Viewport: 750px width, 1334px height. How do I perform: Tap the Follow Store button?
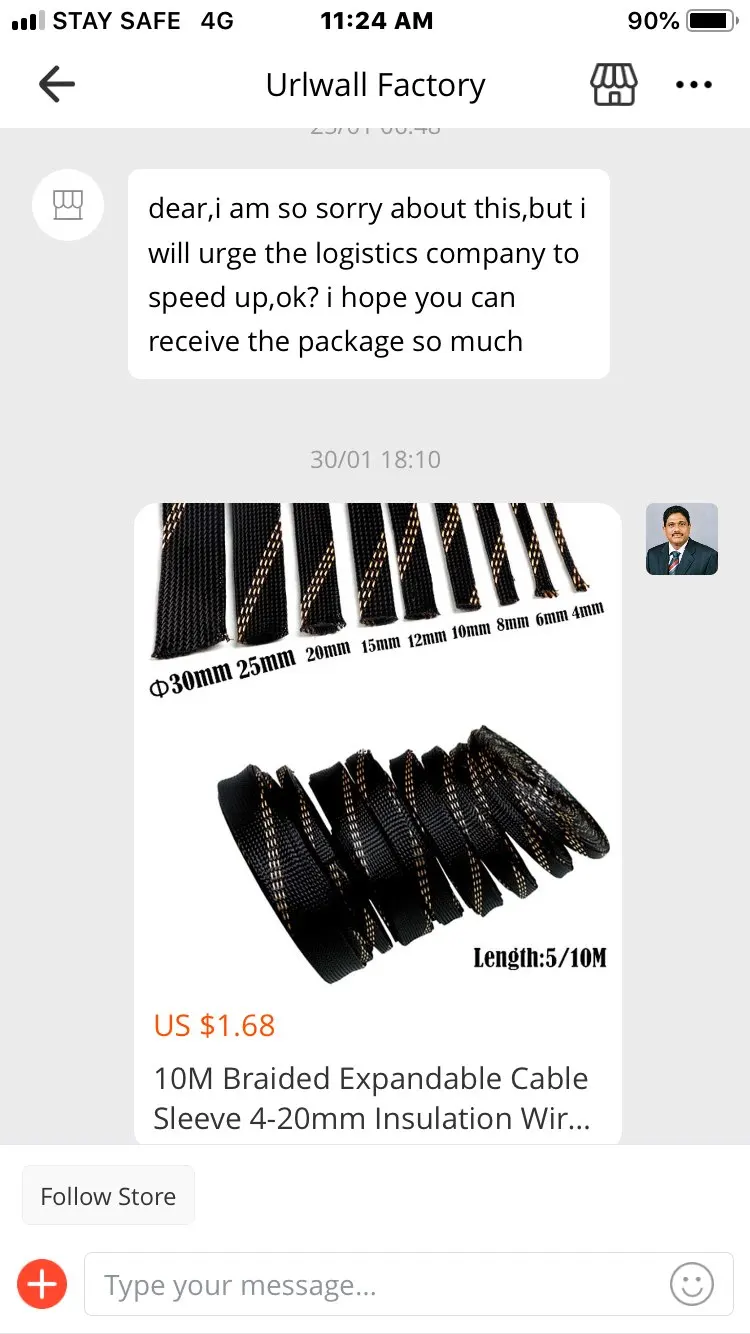pyautogui.click(x=108, y=1196)
